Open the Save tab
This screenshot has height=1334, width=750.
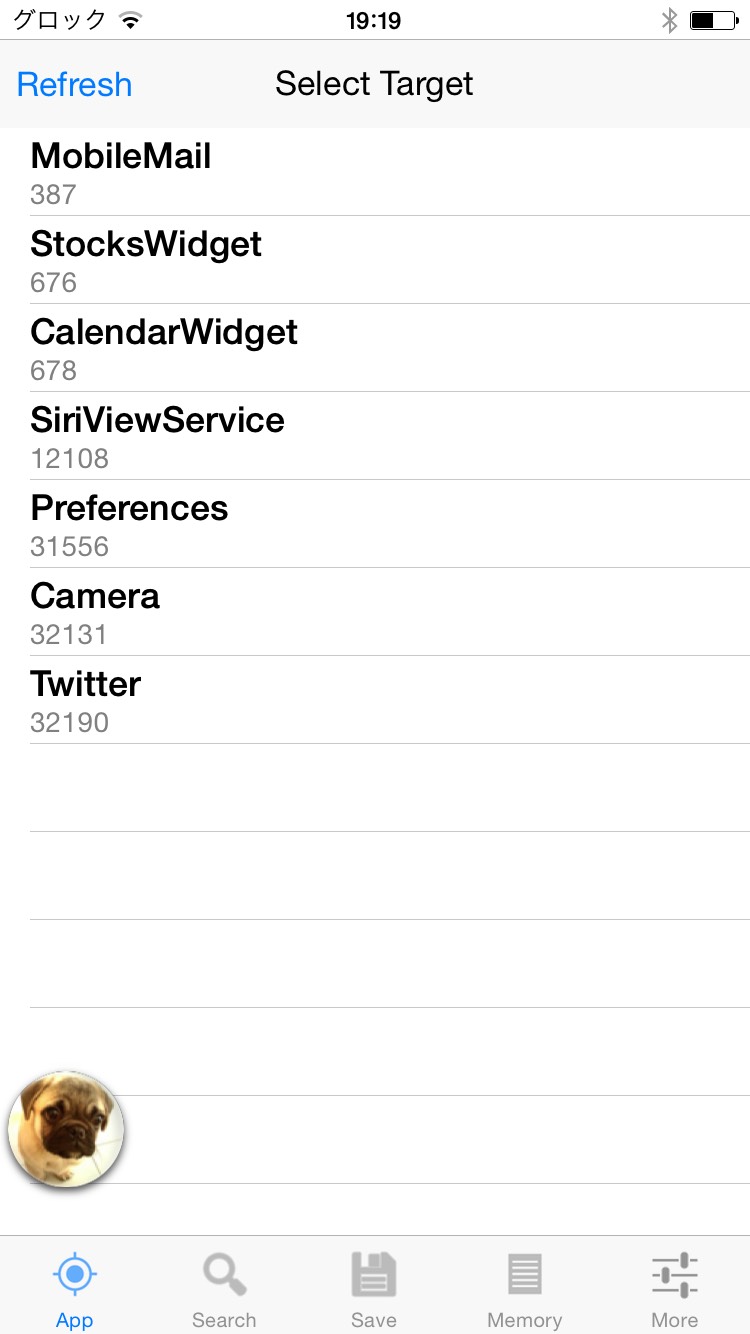click(x=374, y=1288)
